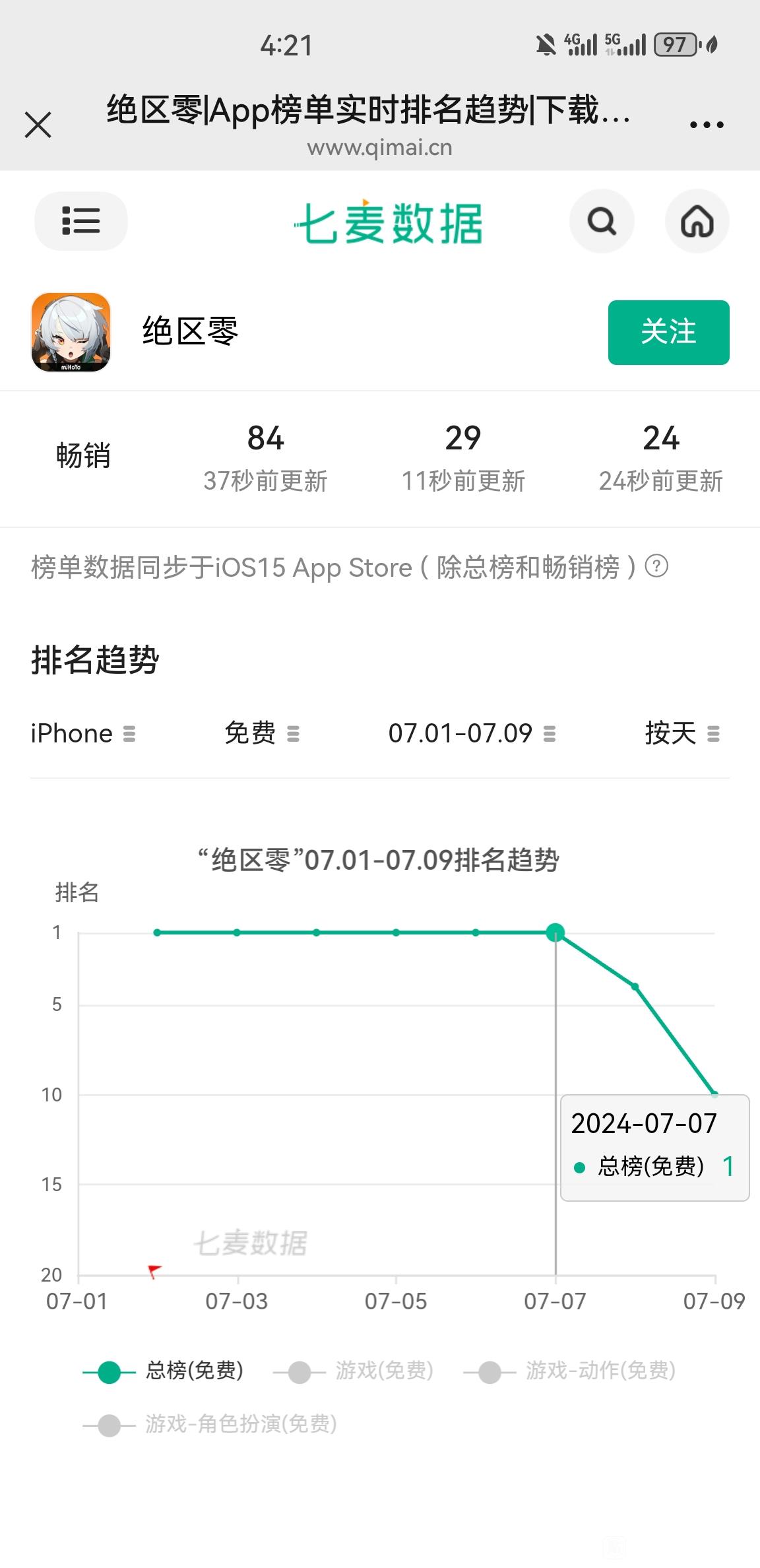Follow 绝区零 with the 关注 button
Screen dimensions: 760x1568
pos(668,332)
